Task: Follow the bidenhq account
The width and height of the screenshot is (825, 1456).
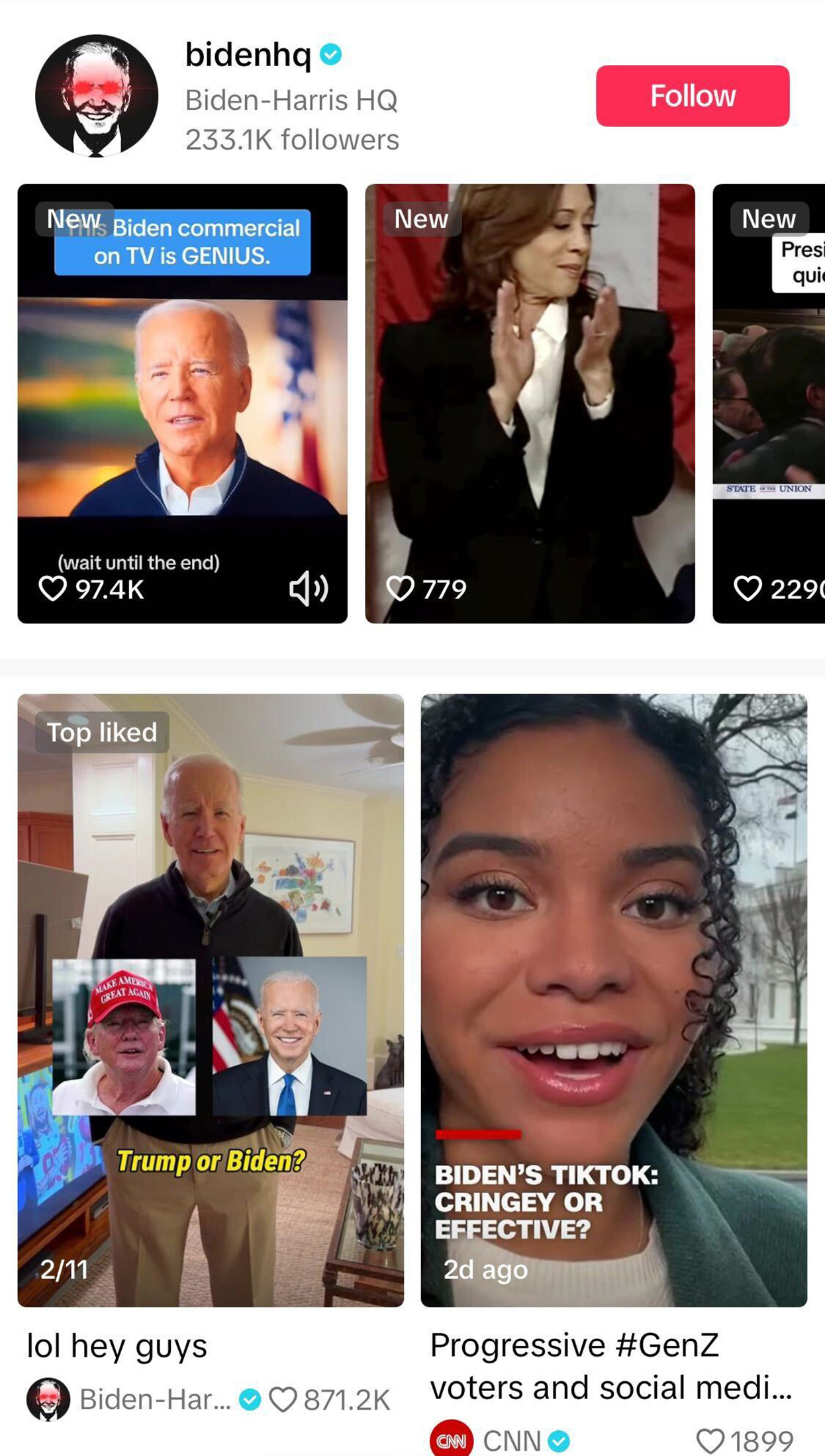Action: point(692,96)
